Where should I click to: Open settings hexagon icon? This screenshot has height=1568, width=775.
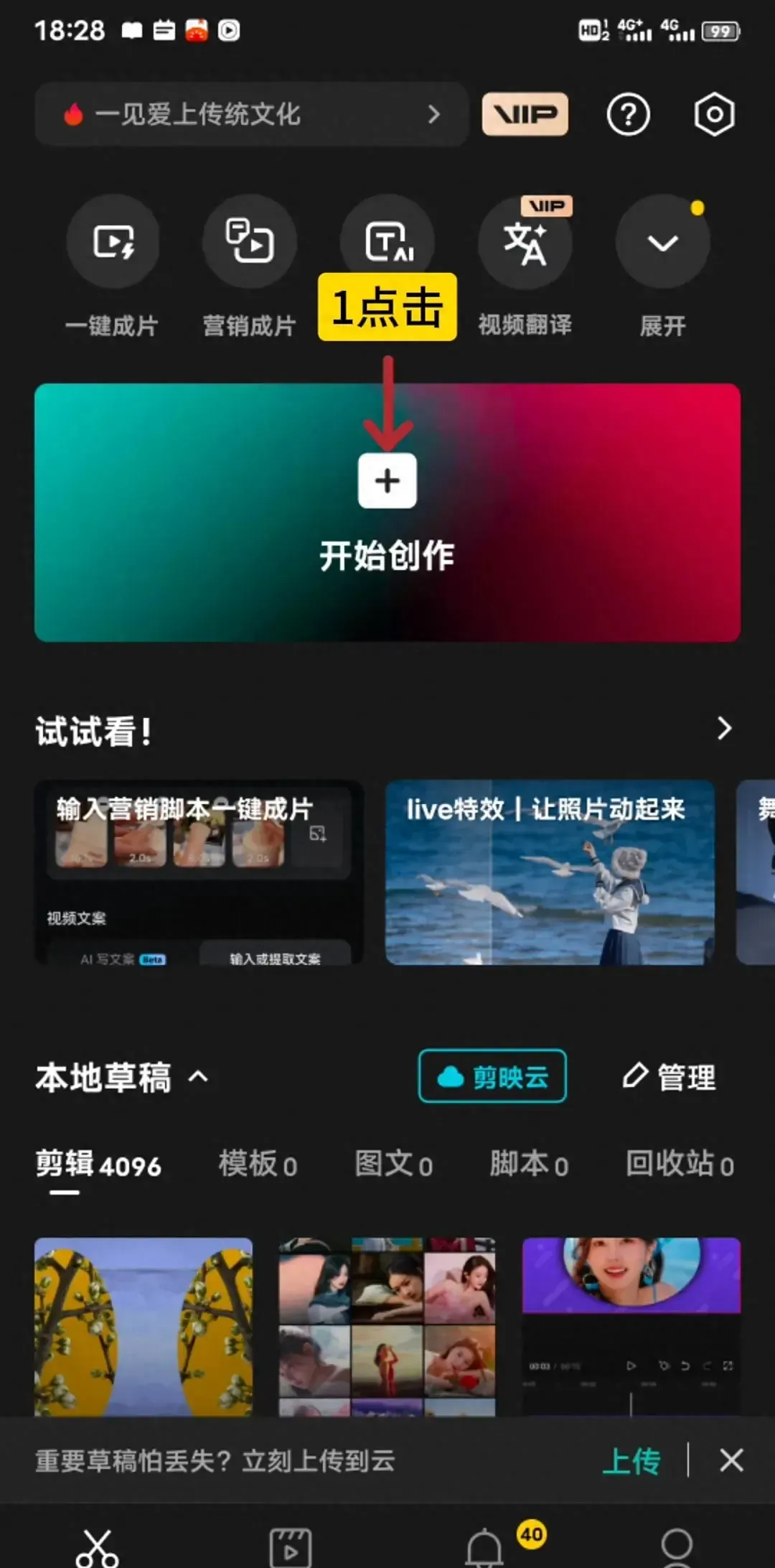tap(714, 114)
